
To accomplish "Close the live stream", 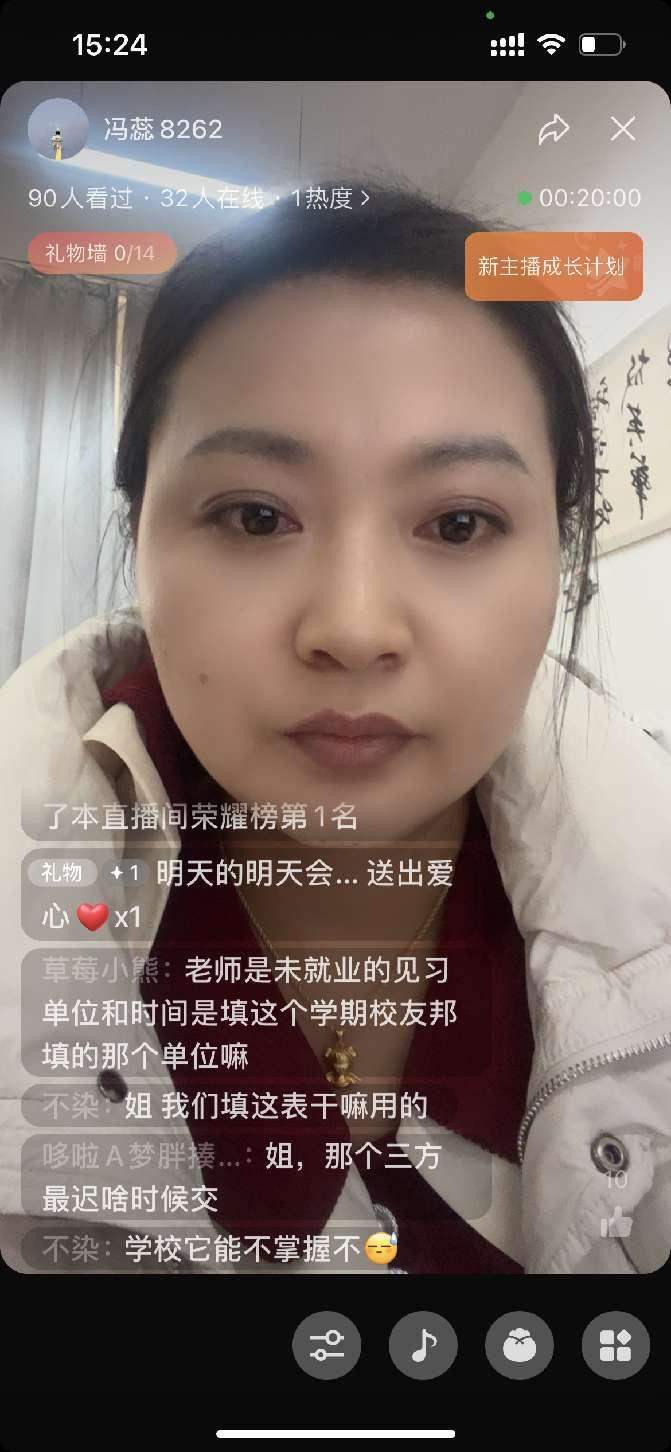I will click(623, 129).
